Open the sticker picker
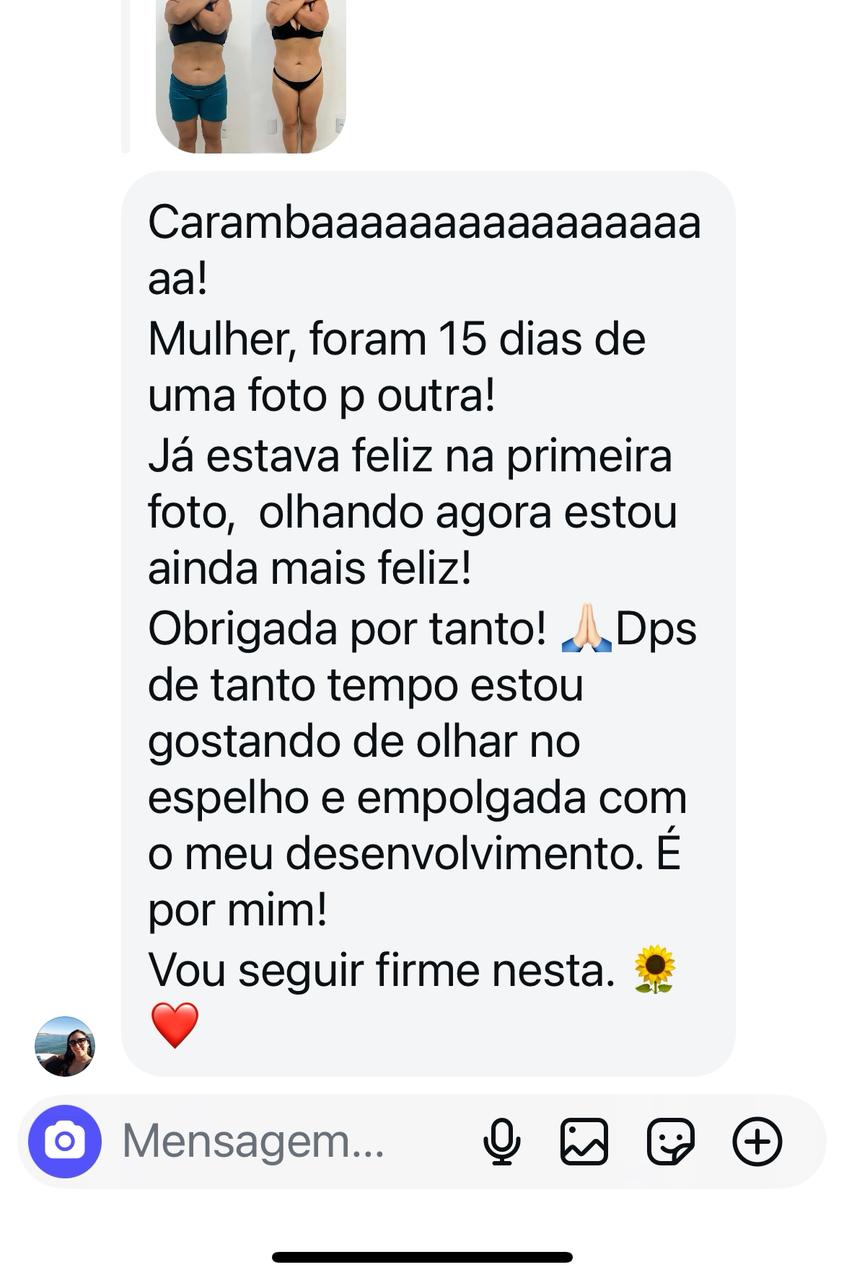The height and width of the screenshot is (1280, 844). pyautogui.click(x=670, y=1141)
